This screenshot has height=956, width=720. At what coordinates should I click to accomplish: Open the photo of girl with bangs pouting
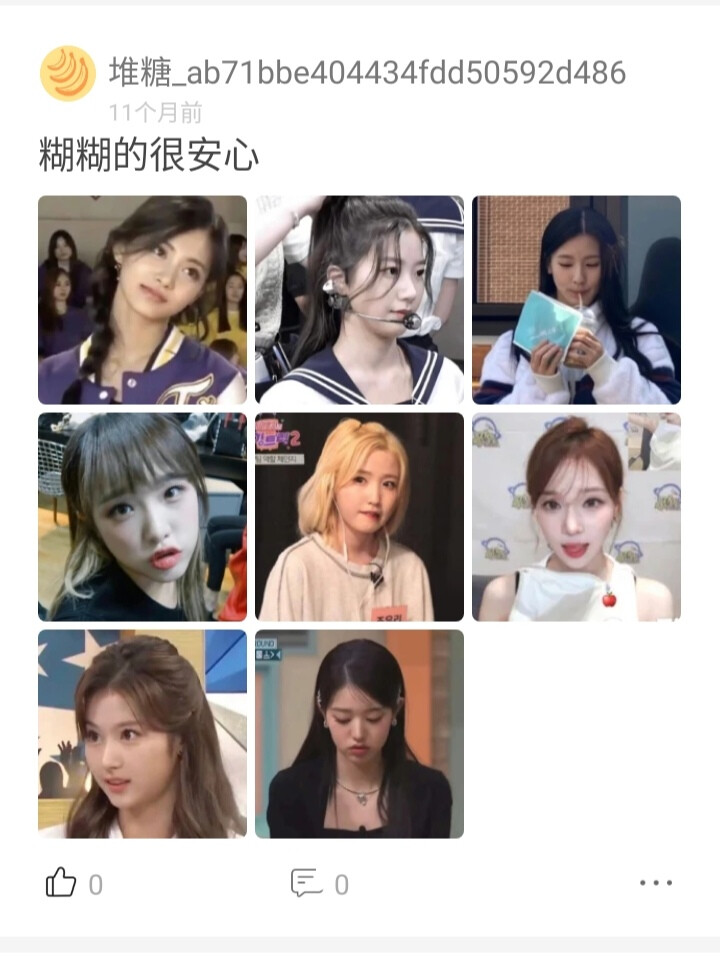coord(142,517)
